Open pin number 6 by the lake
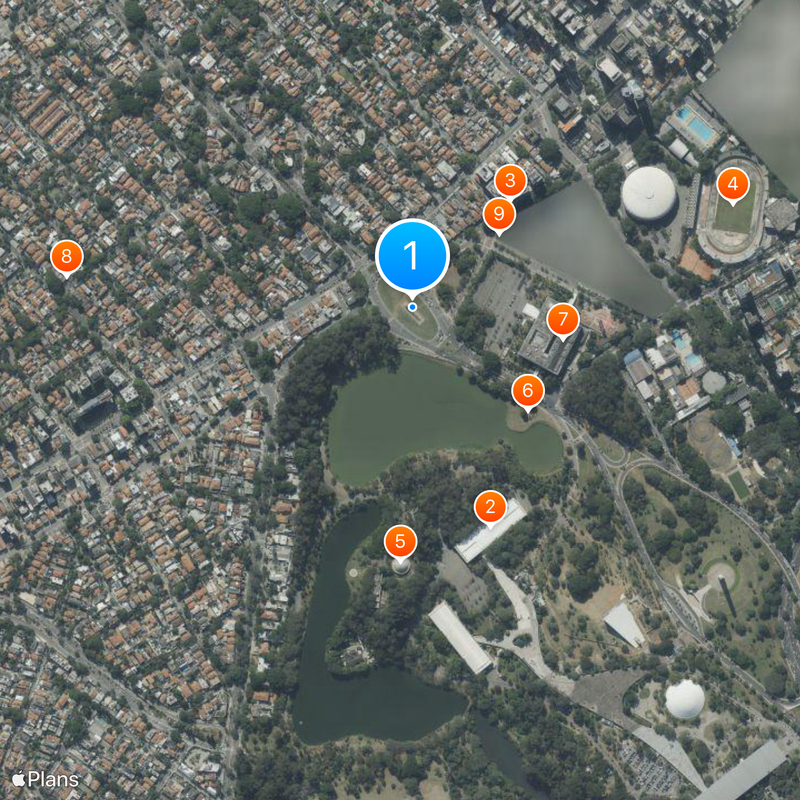 click(x=528, y=390)
